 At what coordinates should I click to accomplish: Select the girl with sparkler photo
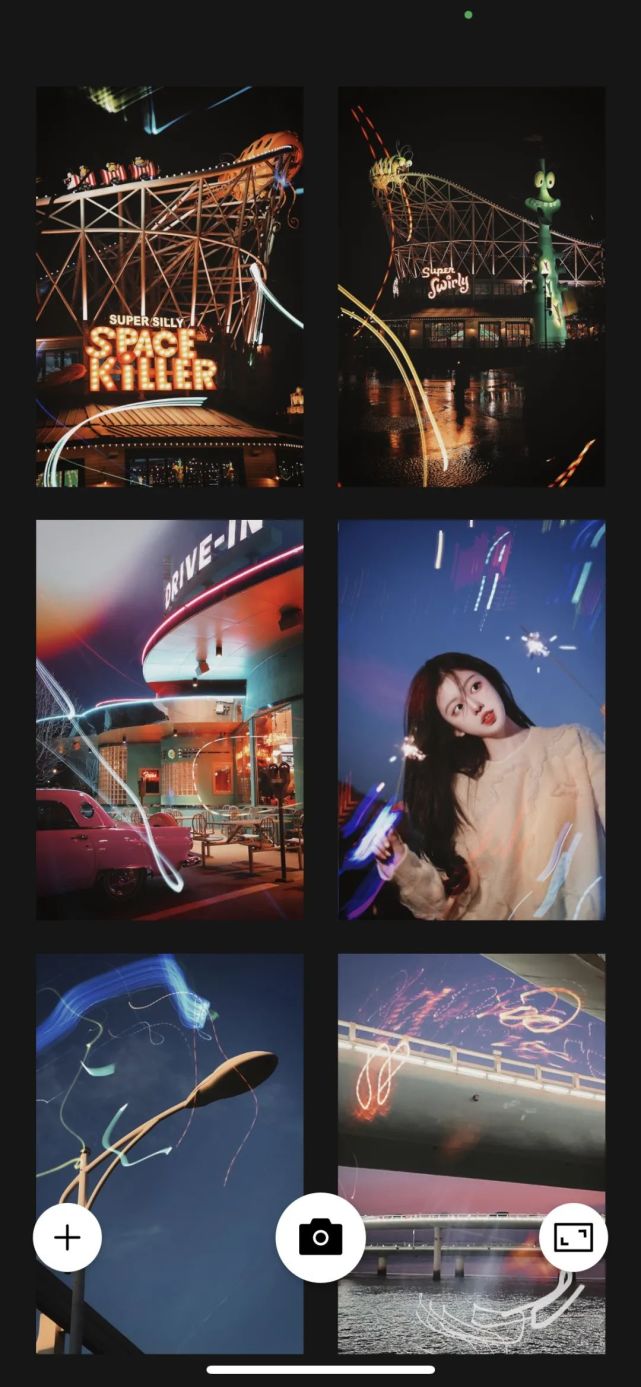tap(471, 719)
